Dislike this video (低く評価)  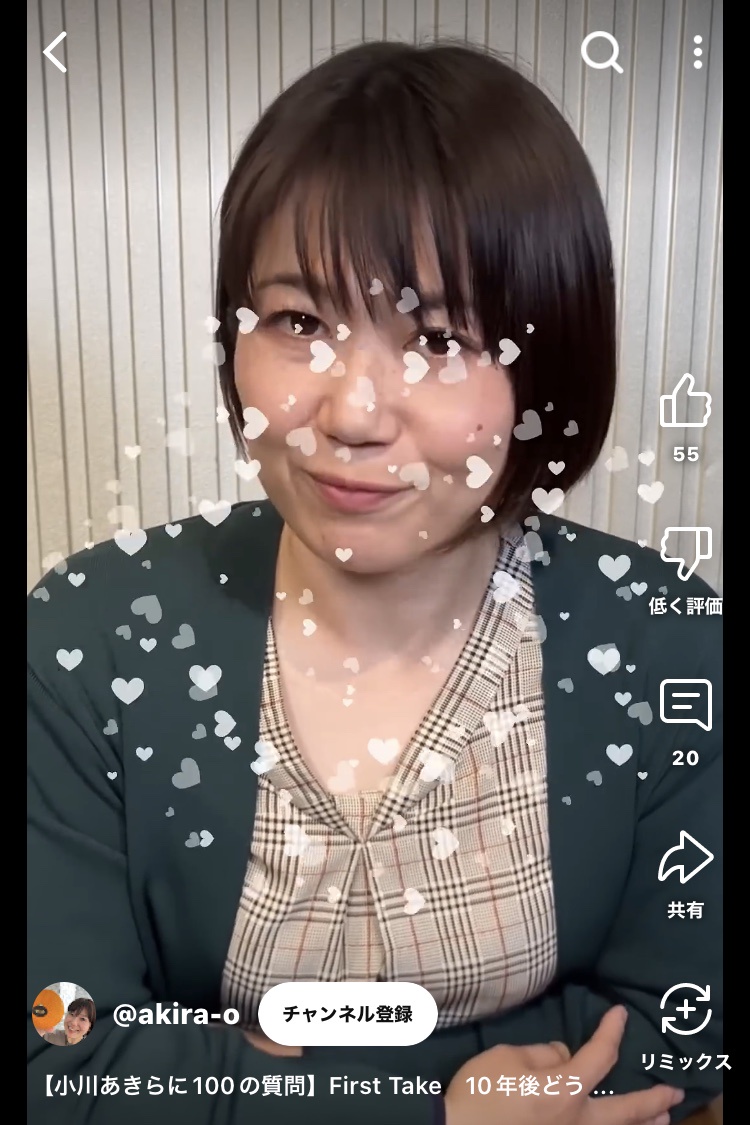tap(685, 554)
